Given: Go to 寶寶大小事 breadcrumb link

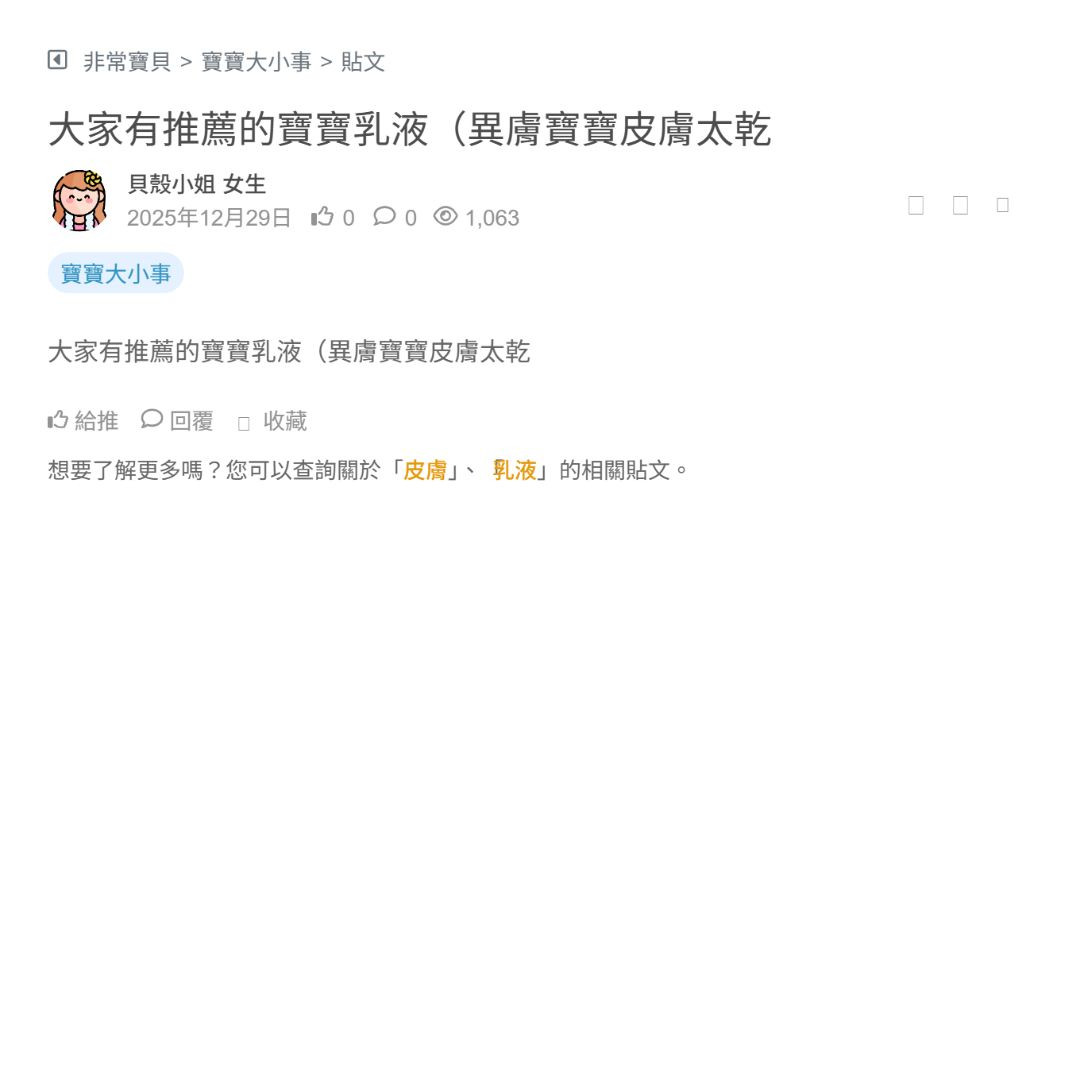Looking at the screenshot, I should pyautogui.click(x=256, y=62).
